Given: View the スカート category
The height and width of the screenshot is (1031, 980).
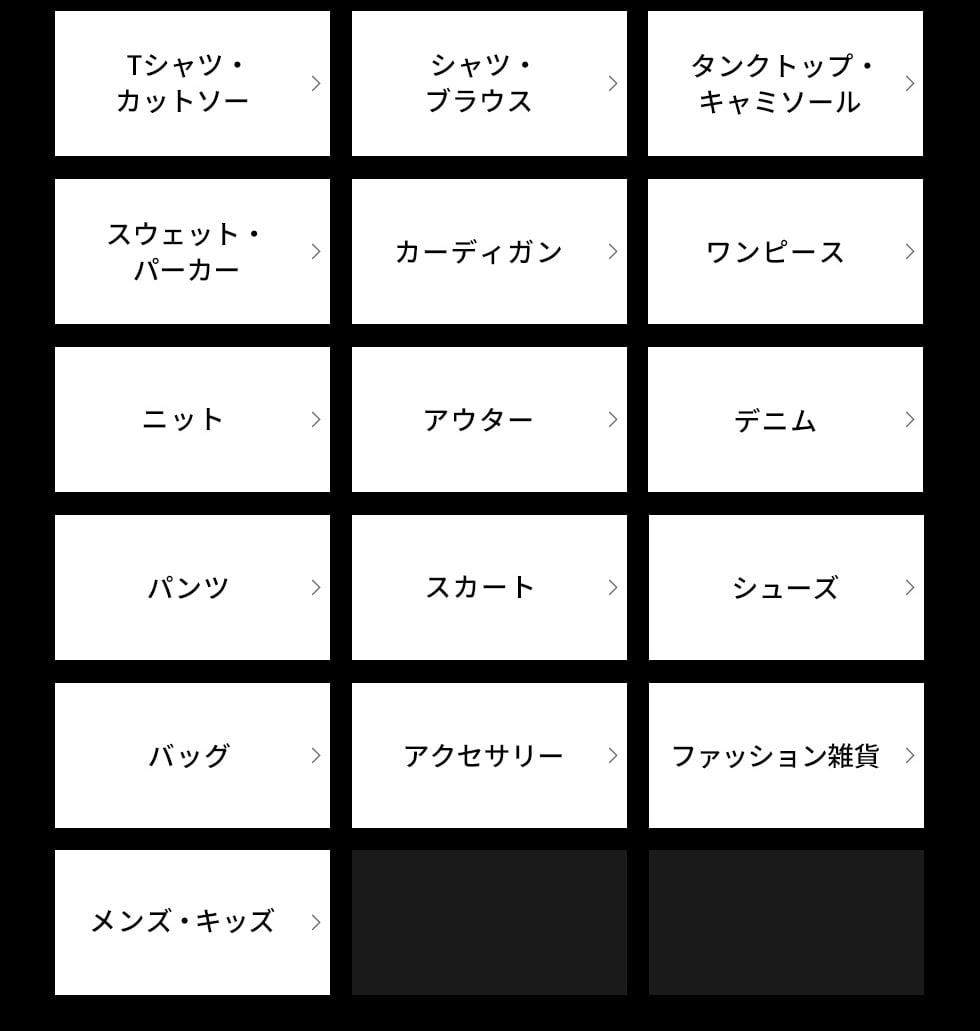Looking at the screenshot, I should [489, 588].
